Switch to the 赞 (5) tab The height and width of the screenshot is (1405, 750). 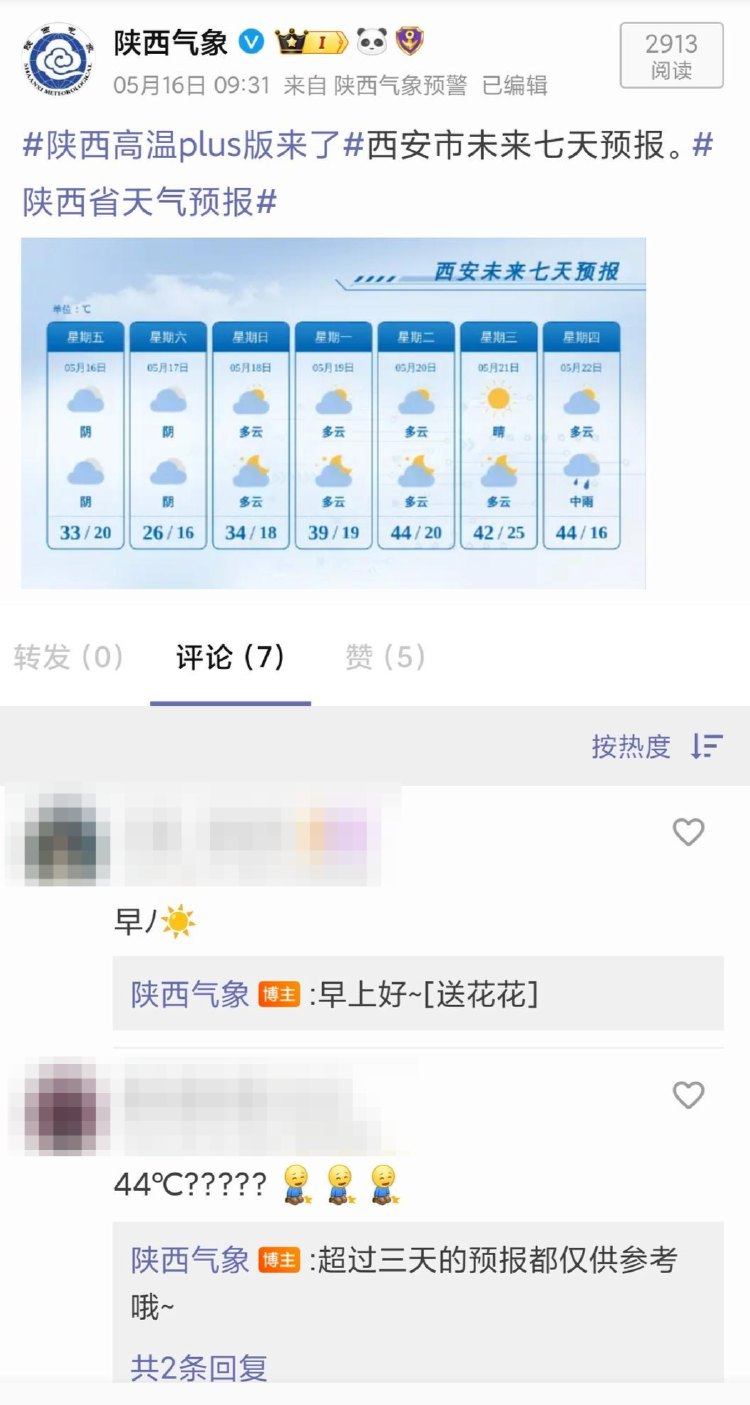tap(385, 657)
